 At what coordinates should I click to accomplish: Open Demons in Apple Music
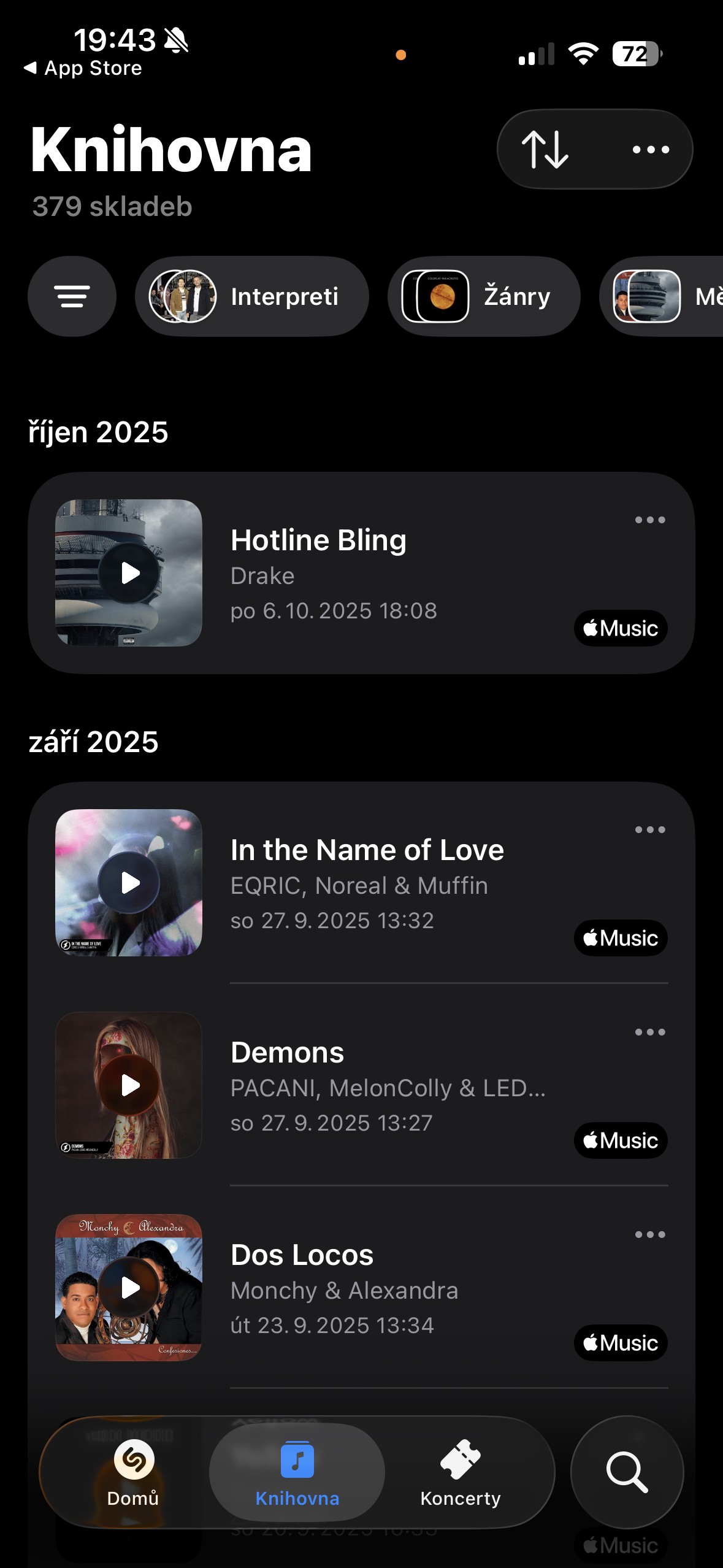621,1140
